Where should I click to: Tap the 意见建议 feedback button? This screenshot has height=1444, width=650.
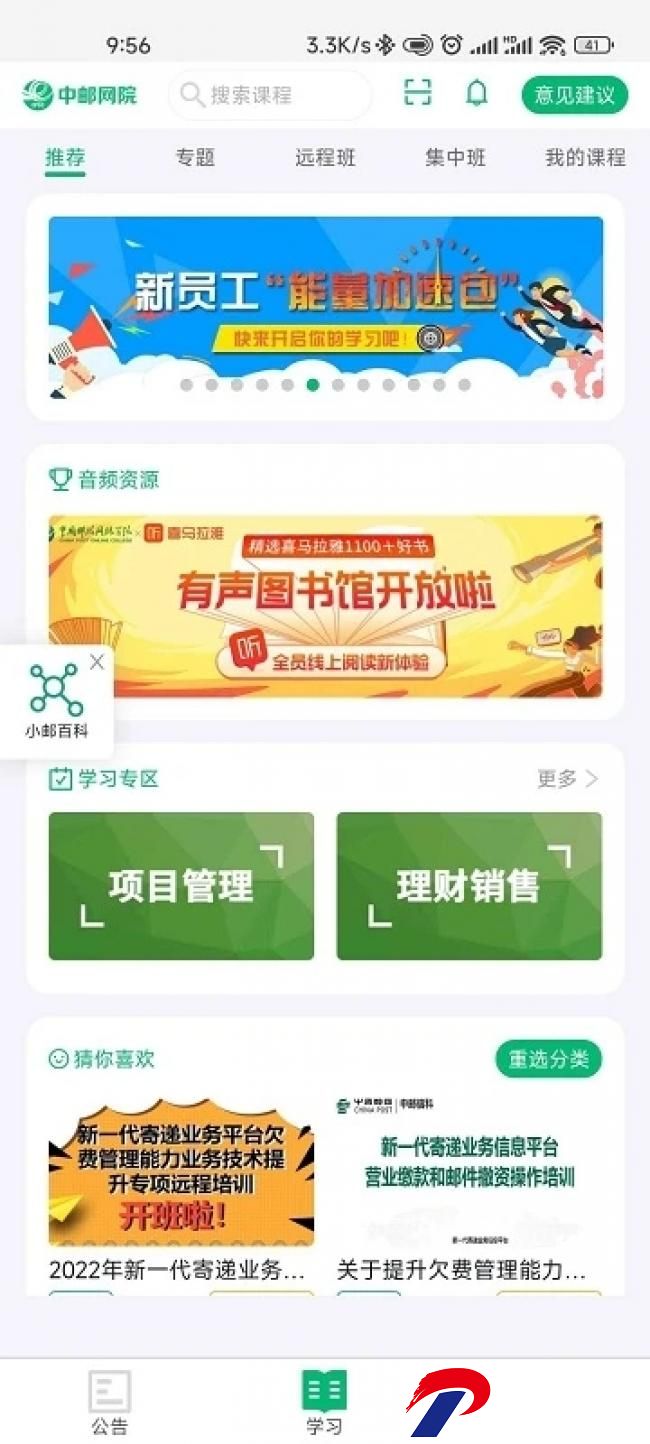(x=574, y=95)
